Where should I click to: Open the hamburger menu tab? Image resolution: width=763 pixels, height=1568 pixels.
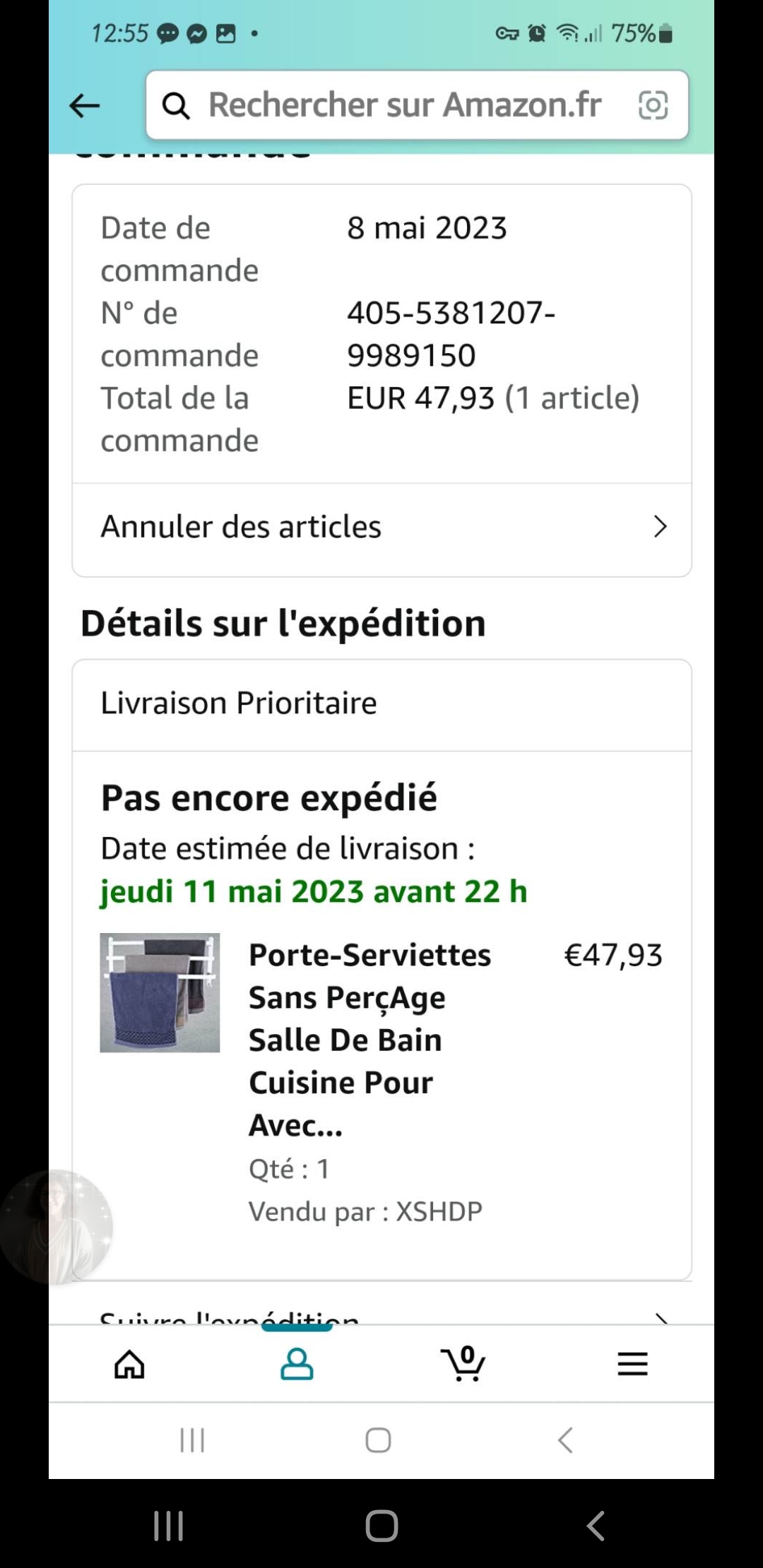click(632, 1364)
